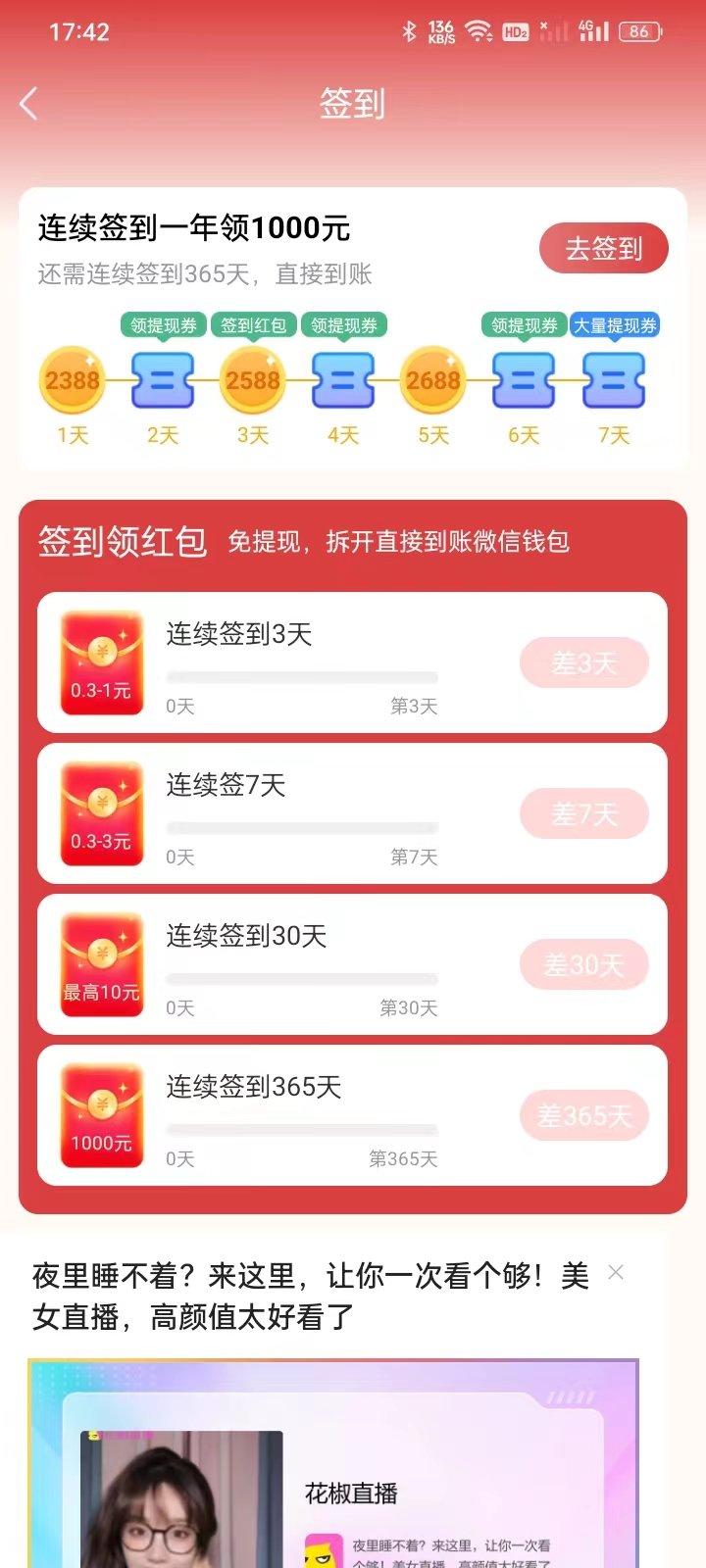Dismiss the ad with the × close button

(616, 1271)
